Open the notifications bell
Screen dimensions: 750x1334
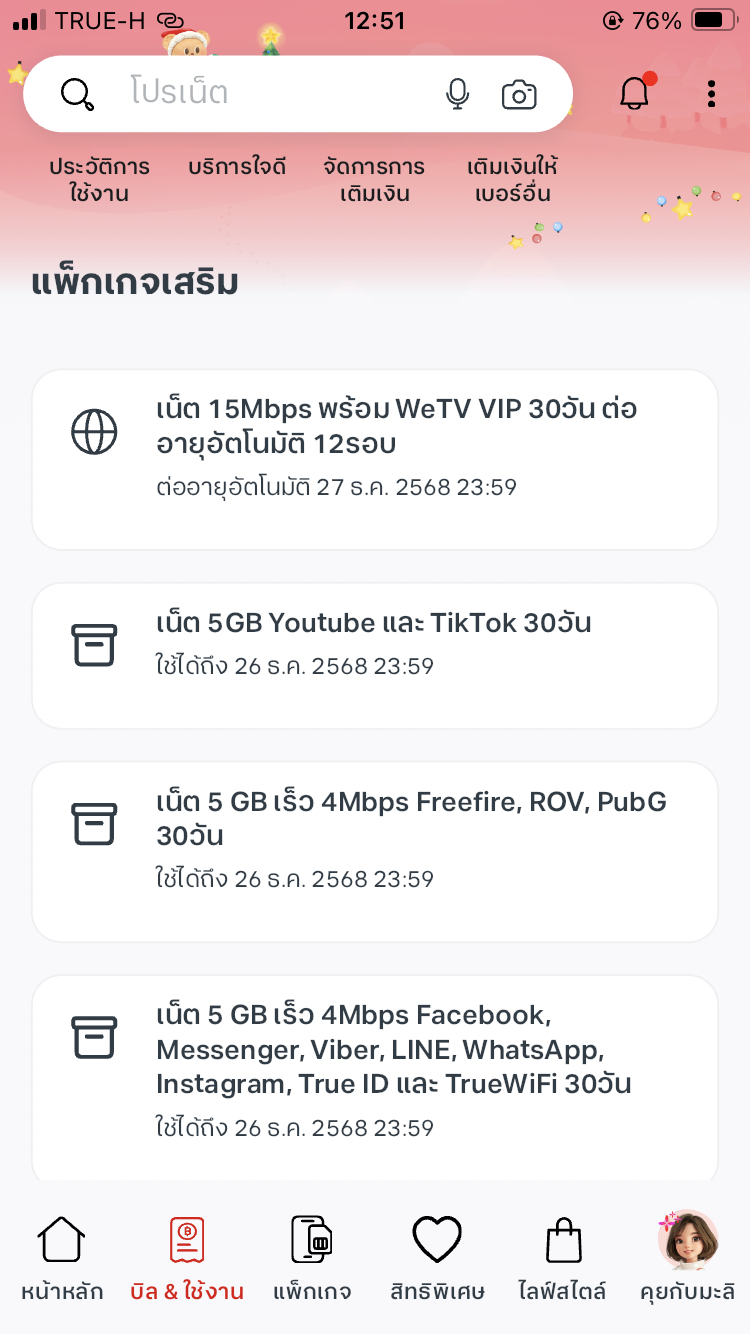tap(635, 94)
